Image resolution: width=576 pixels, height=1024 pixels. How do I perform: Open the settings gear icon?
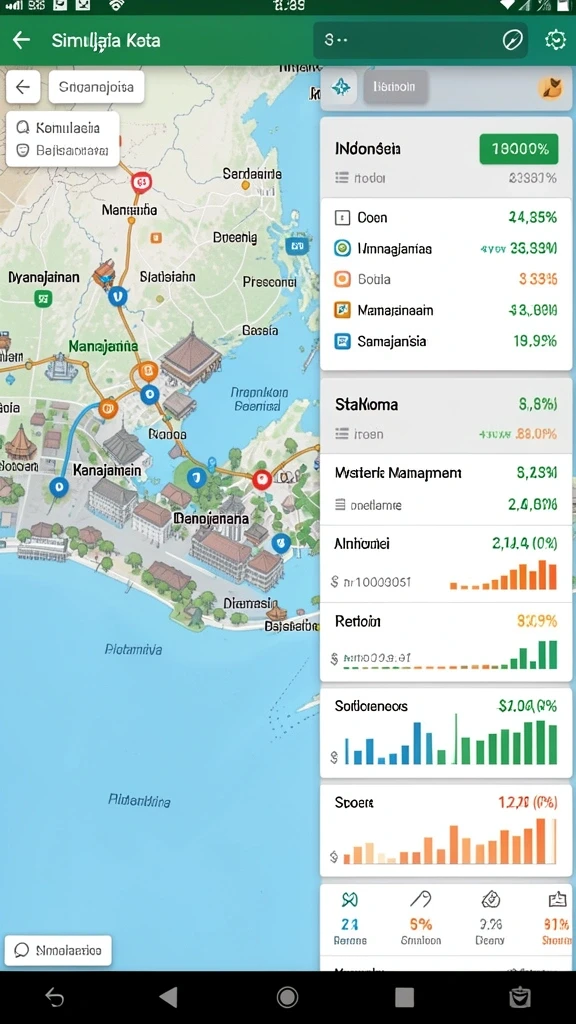click(555, 40)
